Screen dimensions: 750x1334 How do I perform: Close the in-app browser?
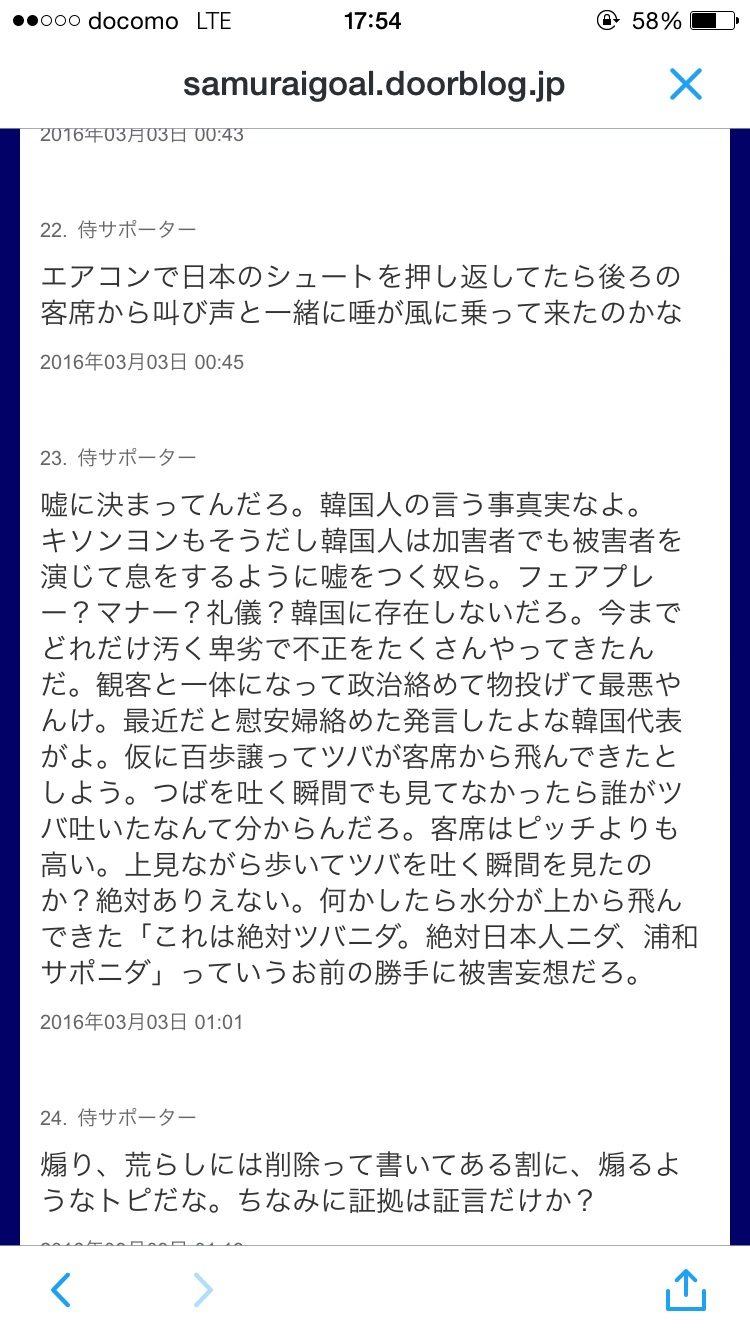[686, 85]
